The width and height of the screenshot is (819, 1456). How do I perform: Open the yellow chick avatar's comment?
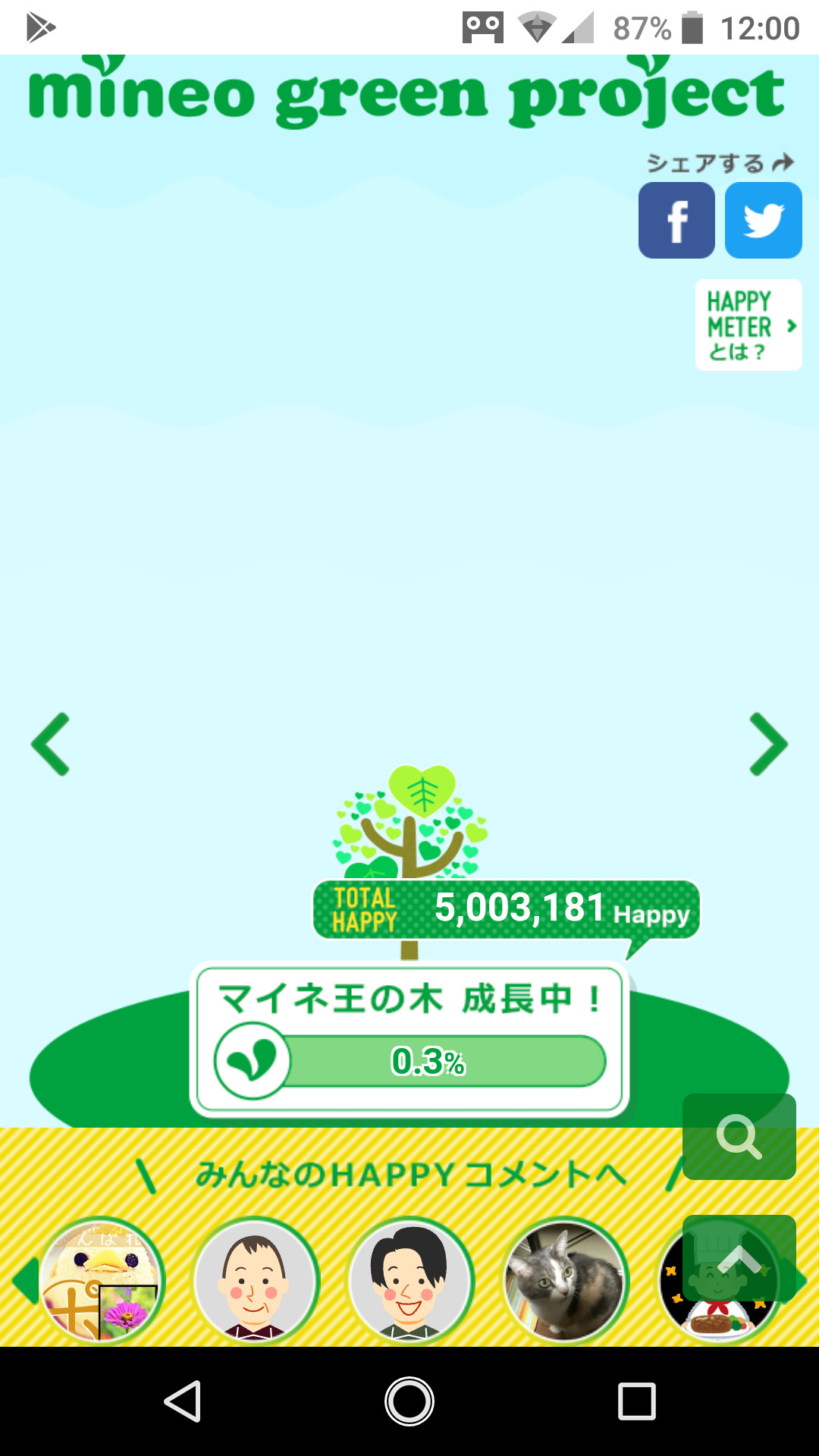102,1280
